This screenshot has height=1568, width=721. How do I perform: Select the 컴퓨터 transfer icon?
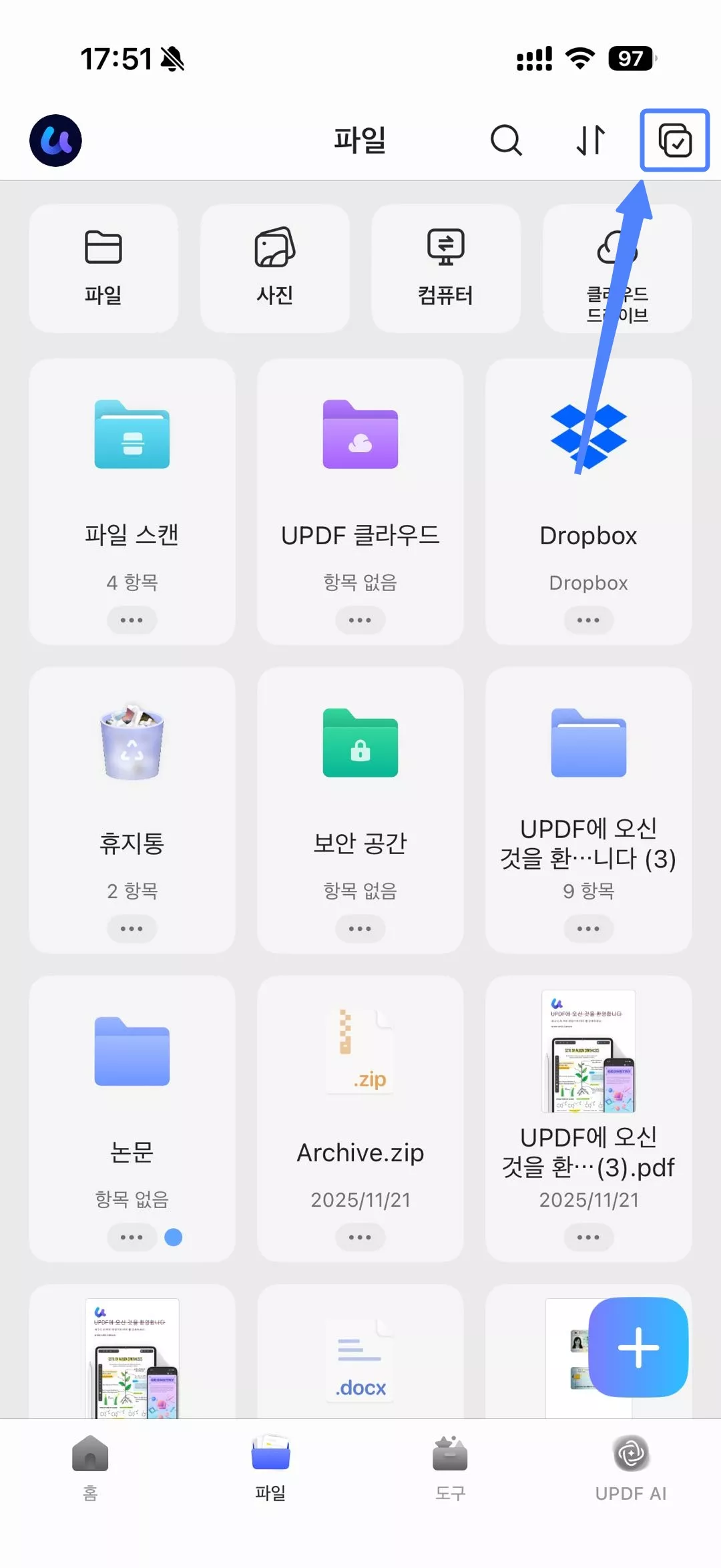click(x=446, y=247)
